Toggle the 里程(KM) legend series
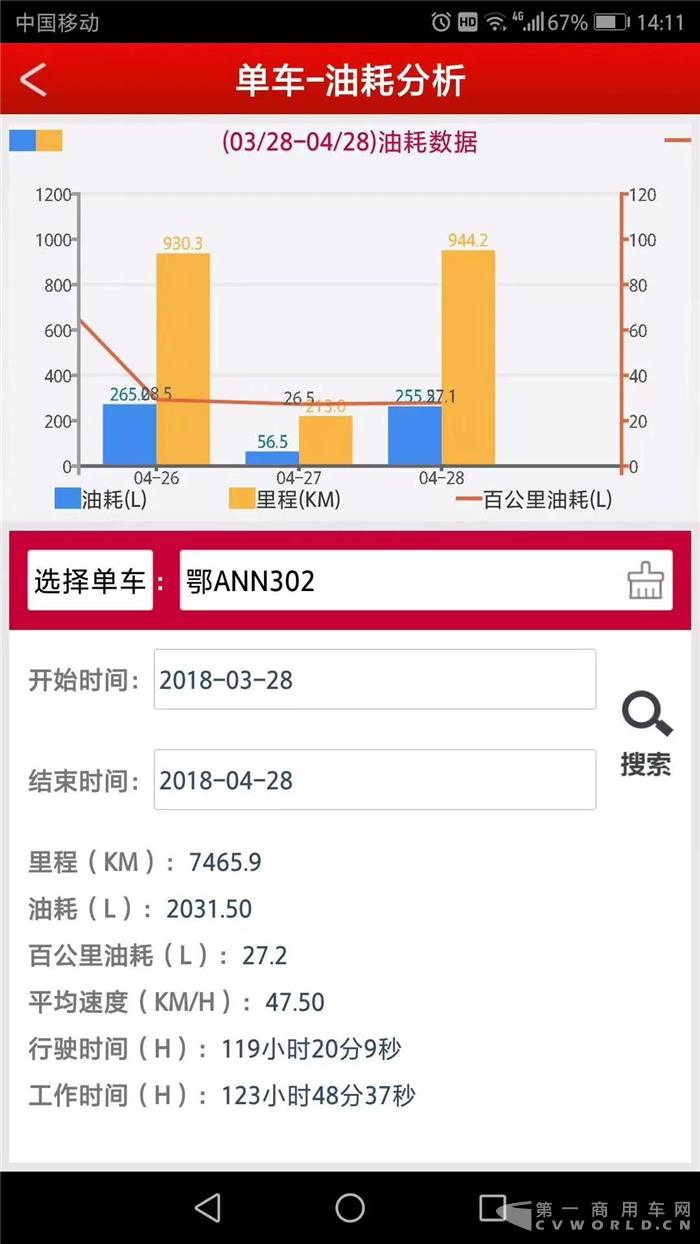Image resolution: width=700 pixels, height=1244 pixels. (284, 499)
